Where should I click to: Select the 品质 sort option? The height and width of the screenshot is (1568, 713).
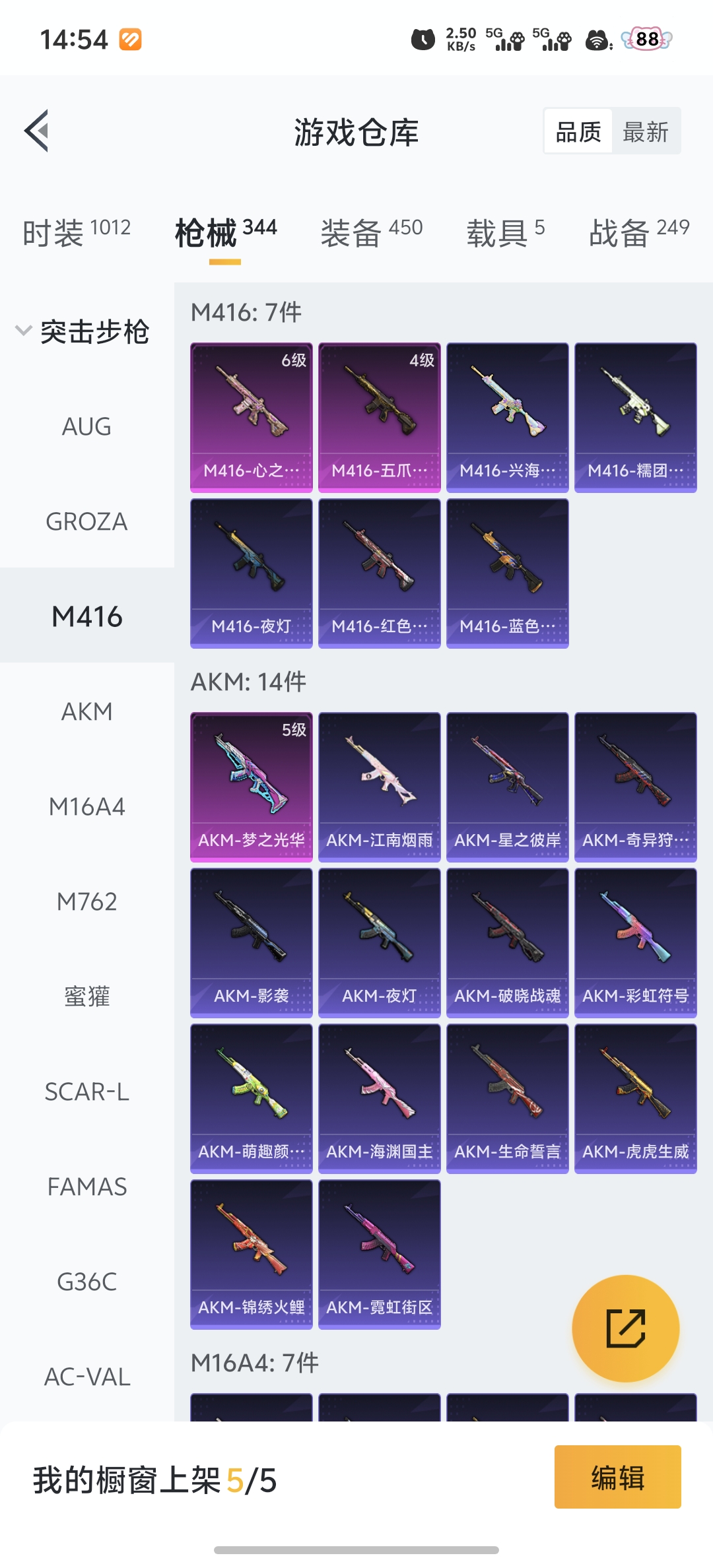(x=578, y=132)
